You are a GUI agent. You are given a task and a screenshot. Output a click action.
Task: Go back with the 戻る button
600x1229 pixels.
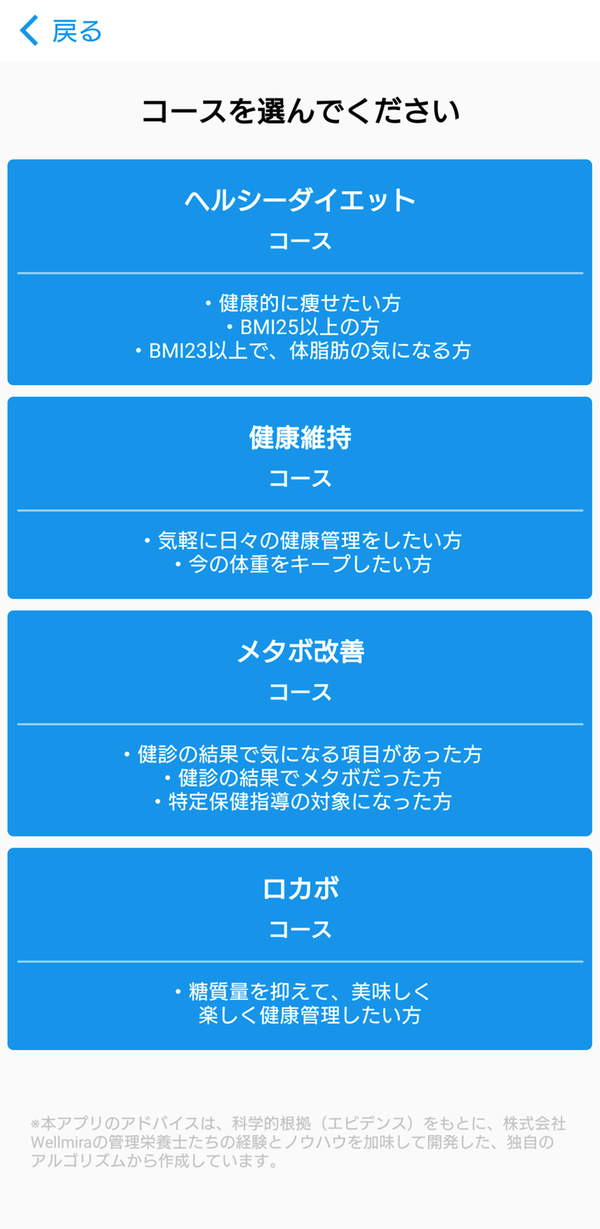pos(61,31)
